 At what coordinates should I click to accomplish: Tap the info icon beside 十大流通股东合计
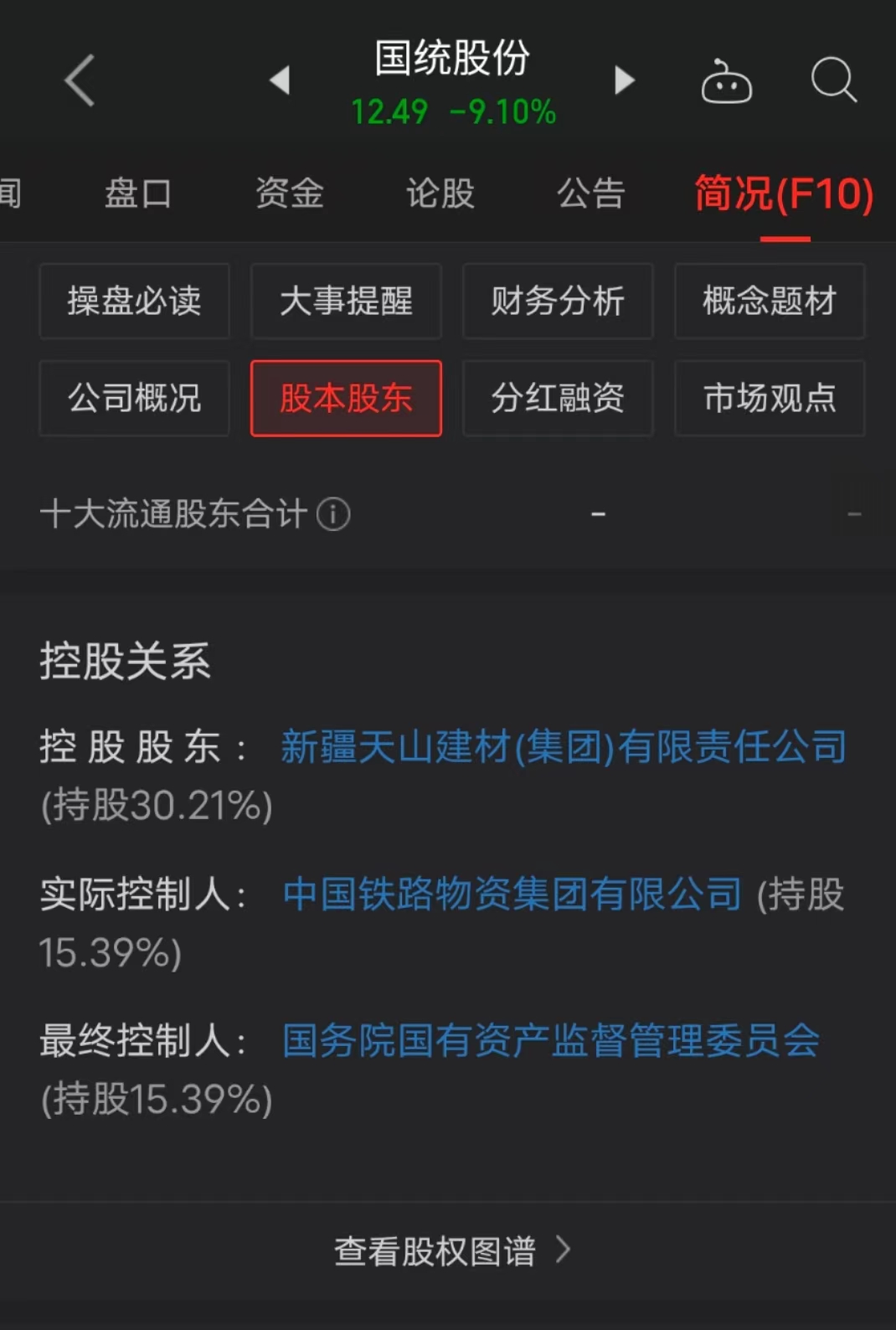point(332,515)
